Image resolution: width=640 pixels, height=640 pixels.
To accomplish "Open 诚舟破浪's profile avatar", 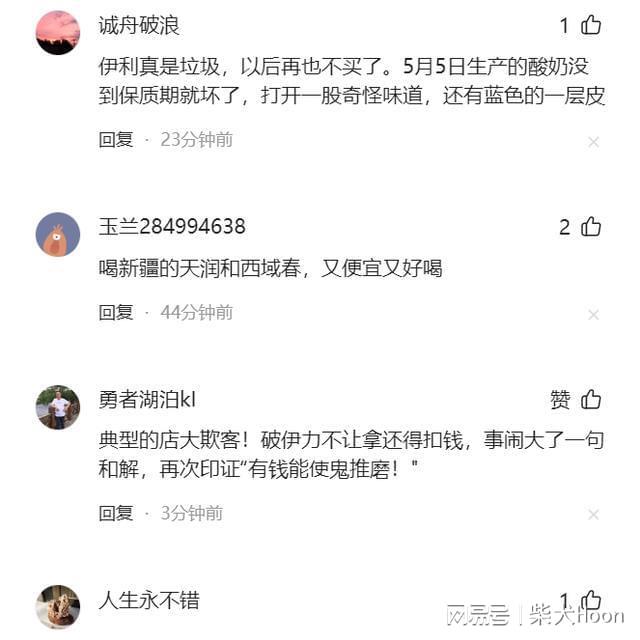I will pyautogui.click(x=58, y=33).
